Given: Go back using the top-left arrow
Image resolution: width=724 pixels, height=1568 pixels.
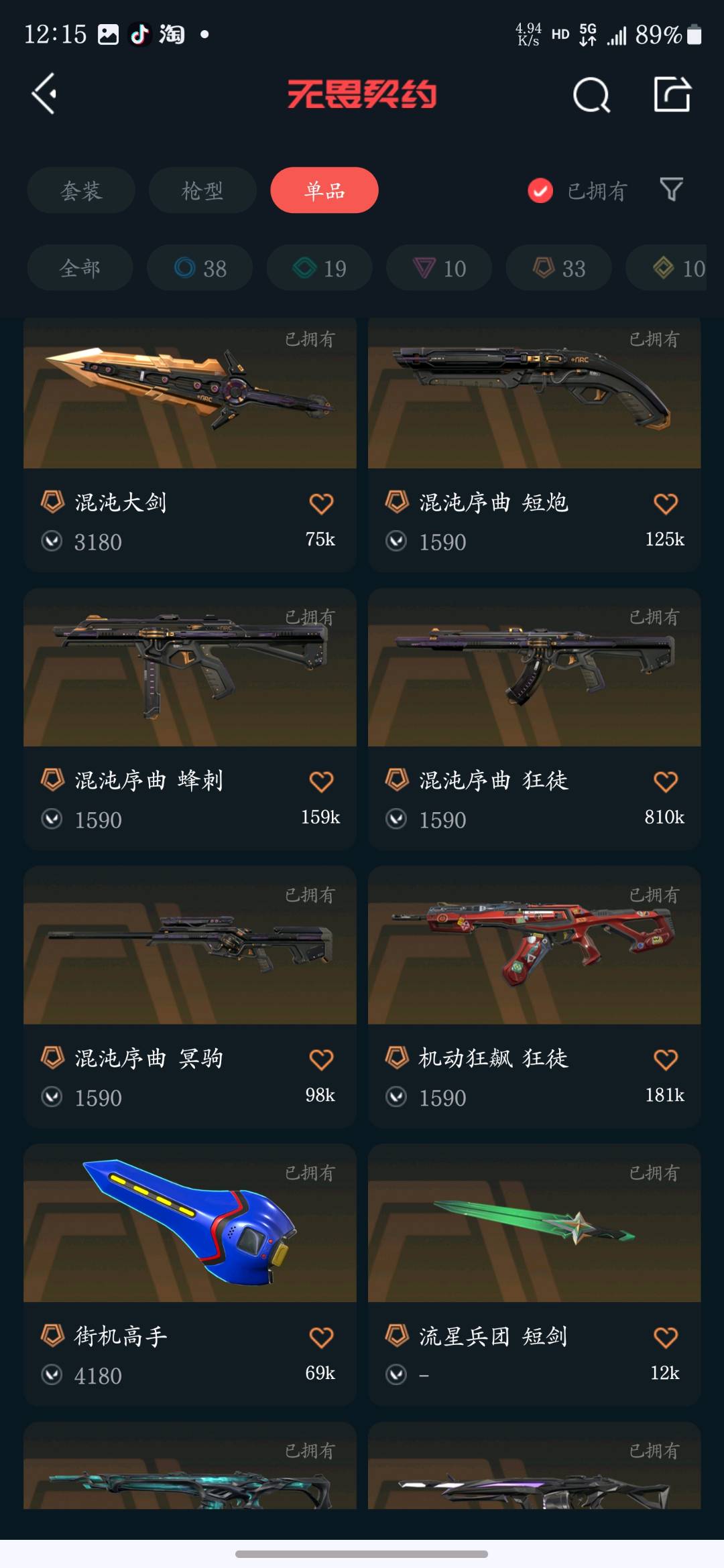Looking at the screenshot, I should point(44,94).
